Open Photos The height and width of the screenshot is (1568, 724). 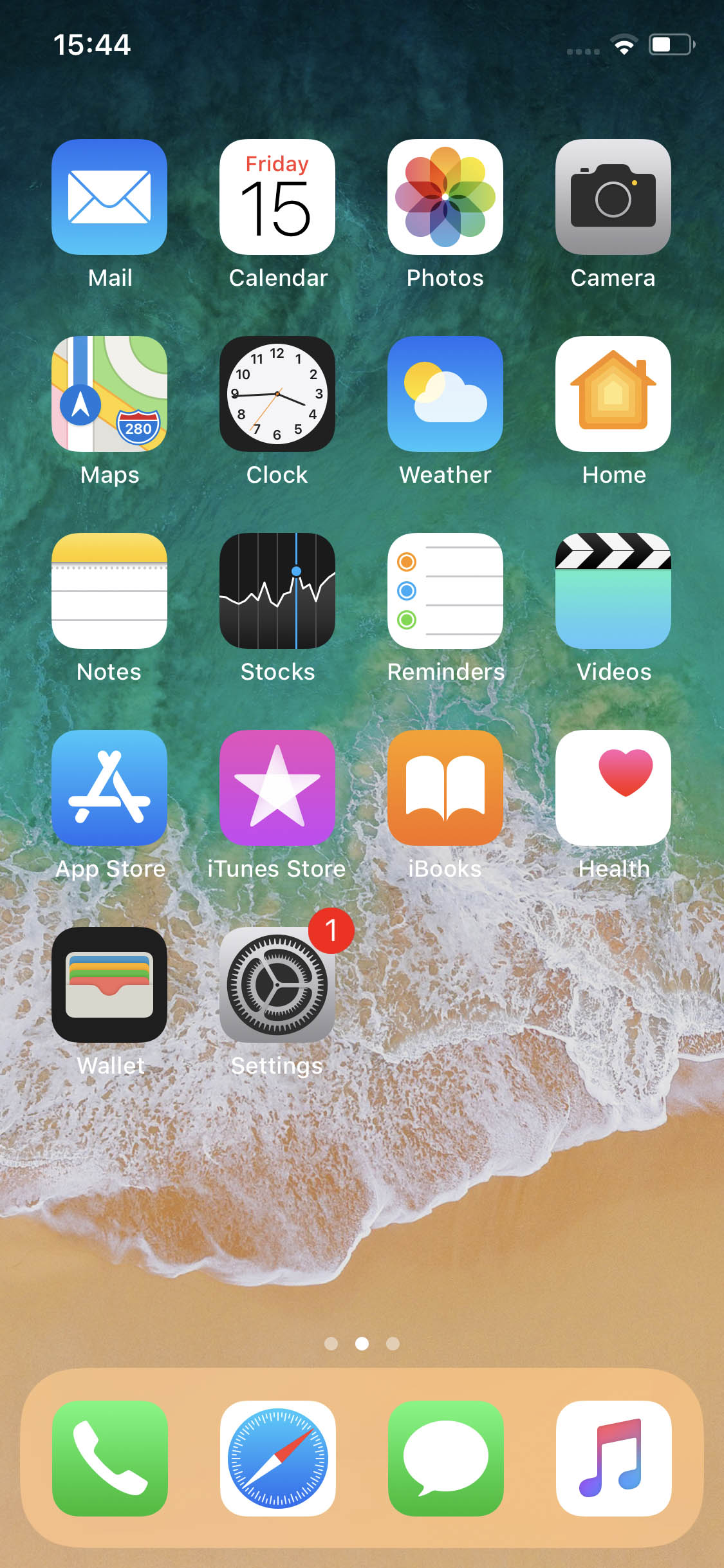click(445, 197)
